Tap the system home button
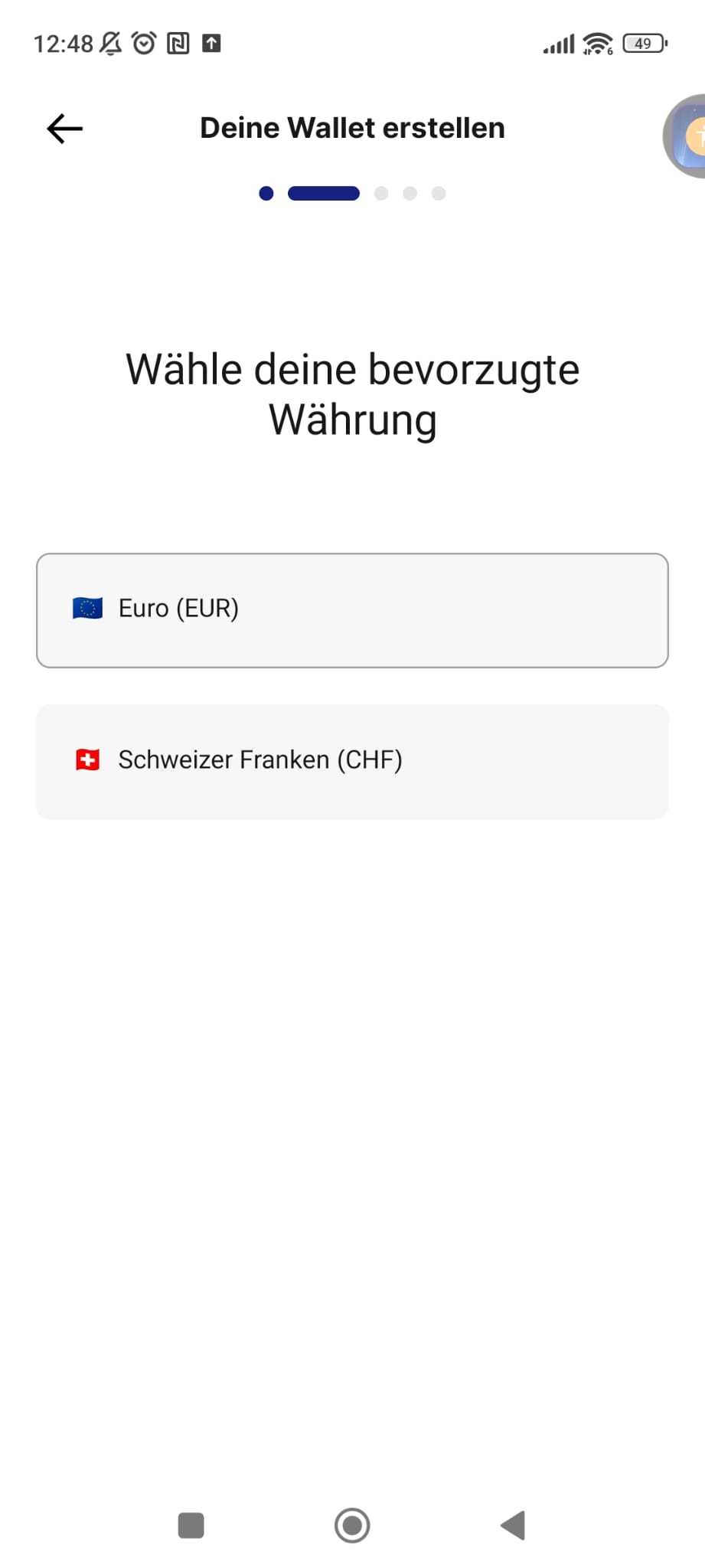Viewport: 705px width, 1568px height. pyautogui.click(x=352, y=1525)
